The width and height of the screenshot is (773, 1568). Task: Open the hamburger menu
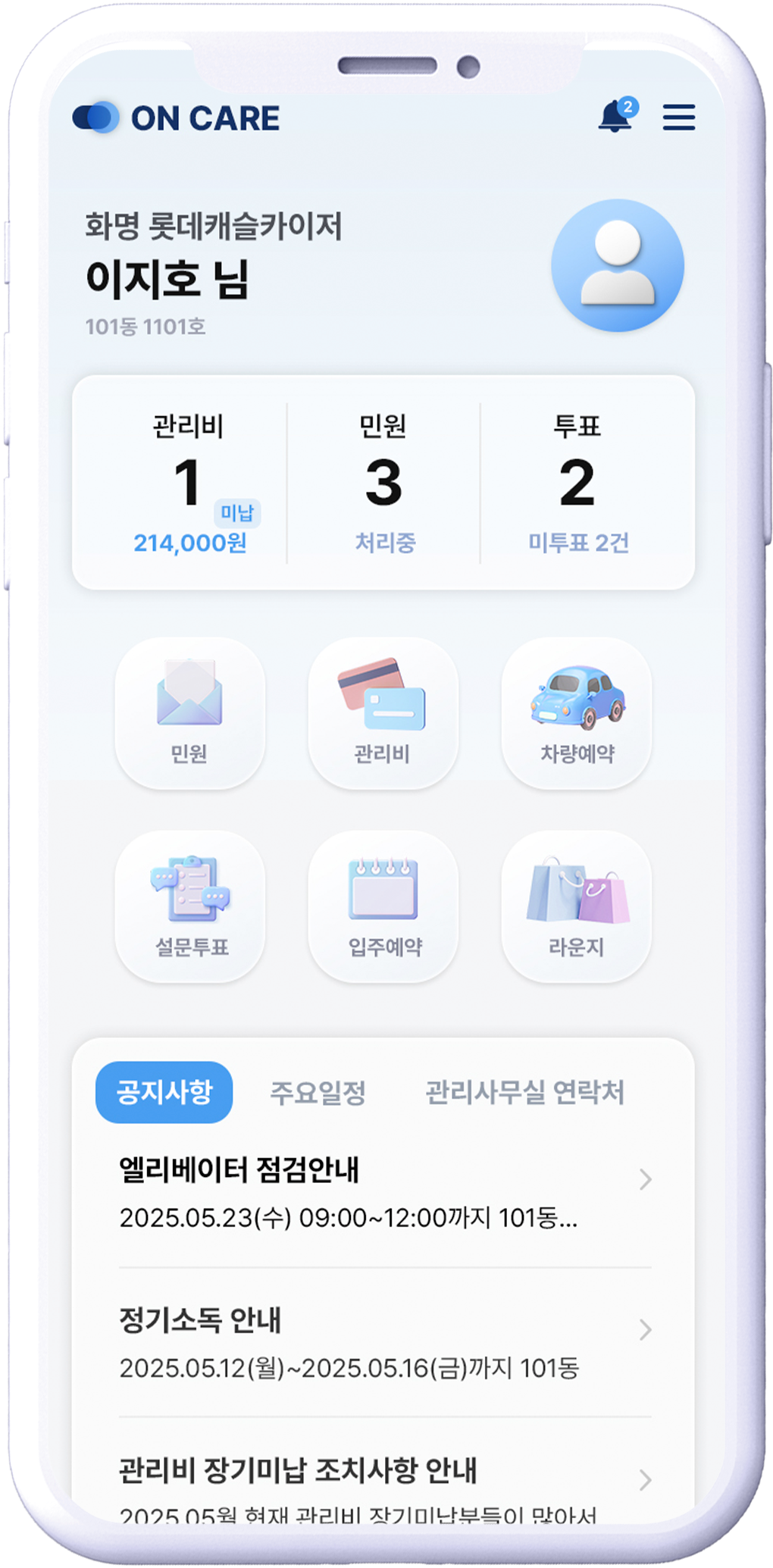(x=678, y=117)
